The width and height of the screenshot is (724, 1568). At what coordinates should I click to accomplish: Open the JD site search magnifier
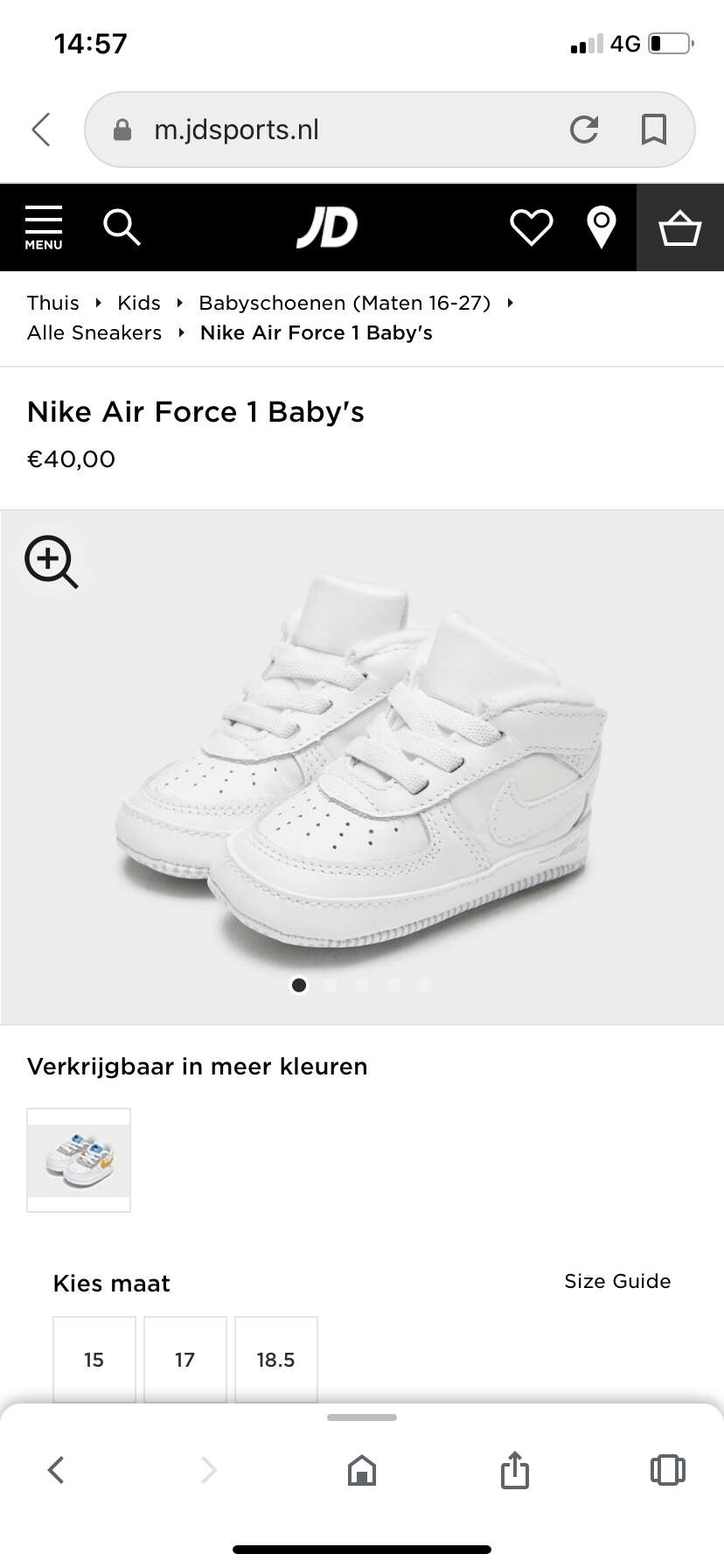click(122, 227)
